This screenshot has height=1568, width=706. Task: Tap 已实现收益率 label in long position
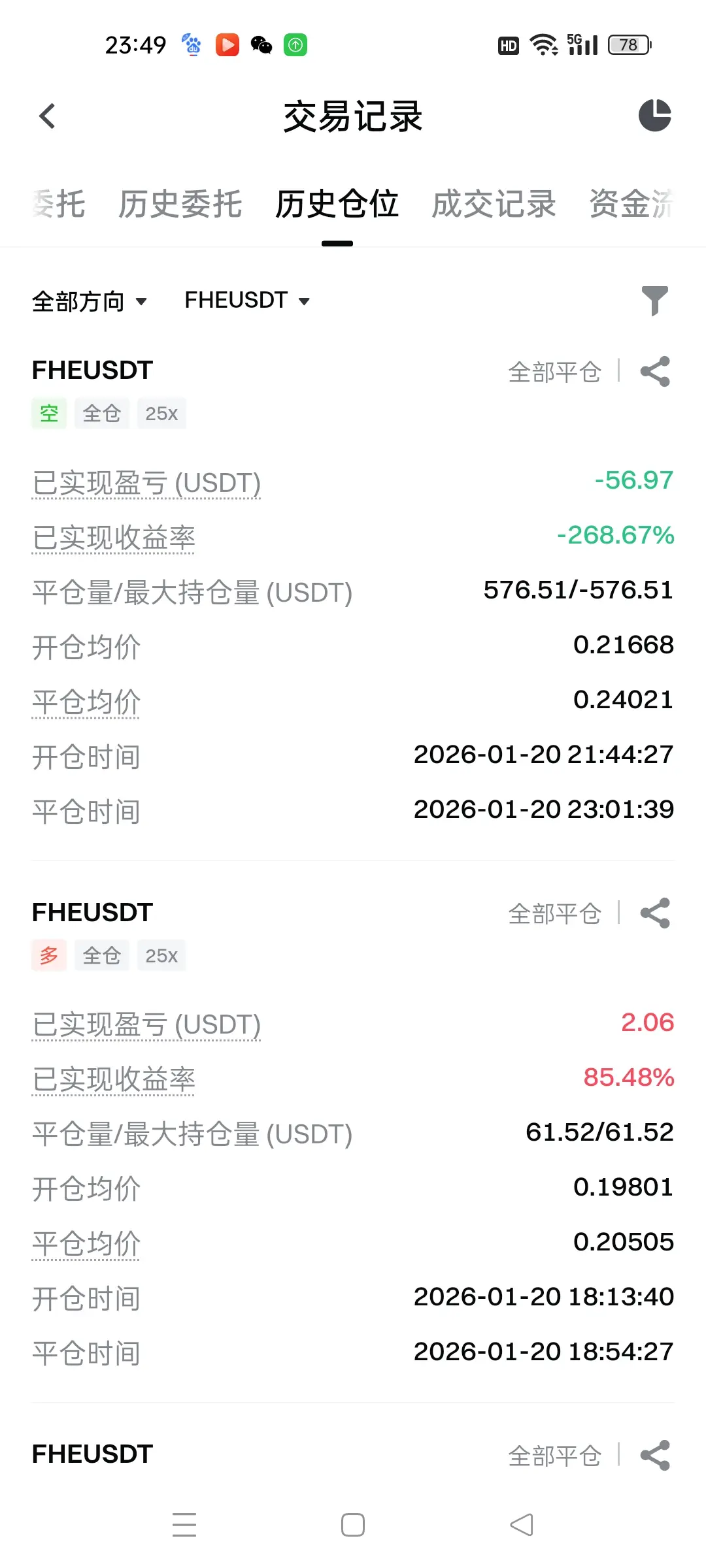click(114, 1079)
